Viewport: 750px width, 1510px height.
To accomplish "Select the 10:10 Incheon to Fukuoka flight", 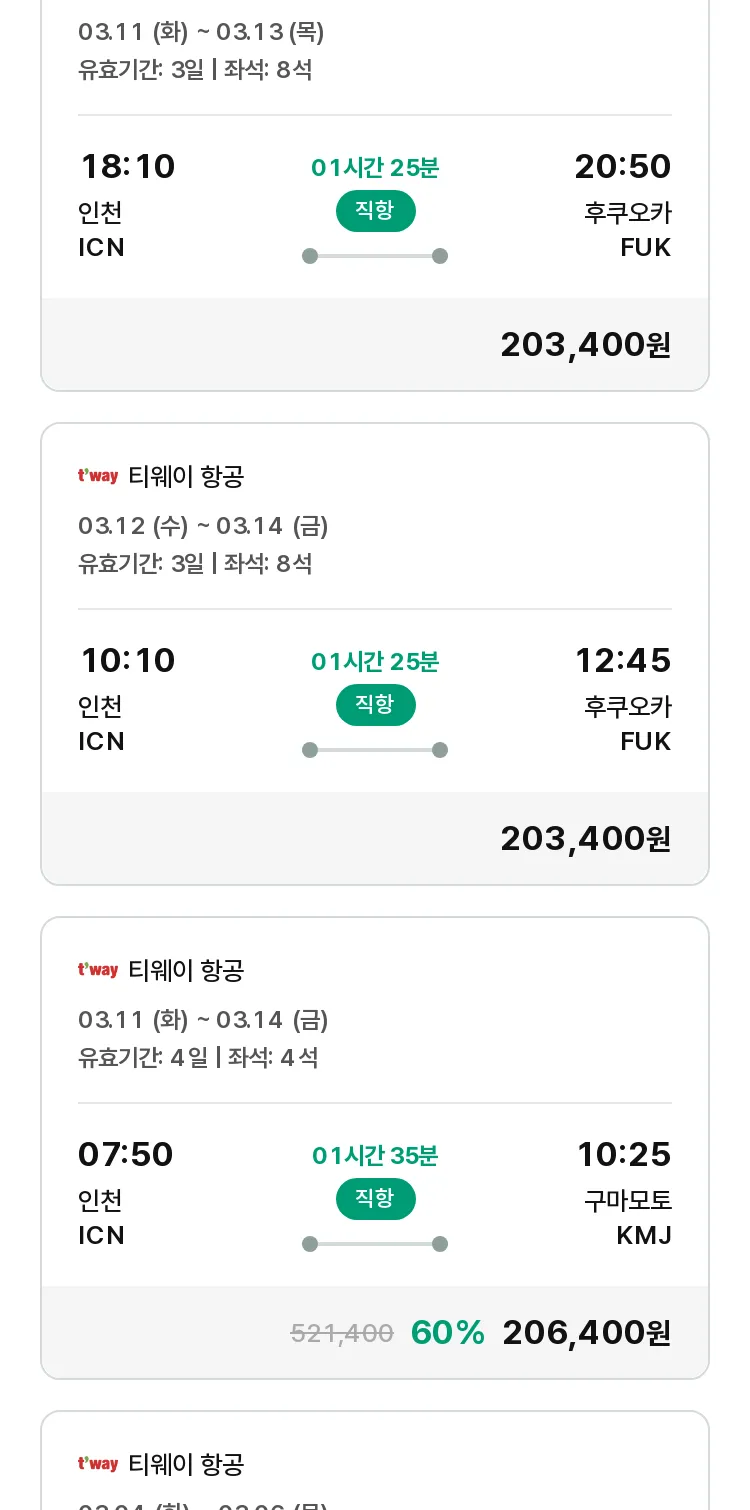I will pos(375,654).
